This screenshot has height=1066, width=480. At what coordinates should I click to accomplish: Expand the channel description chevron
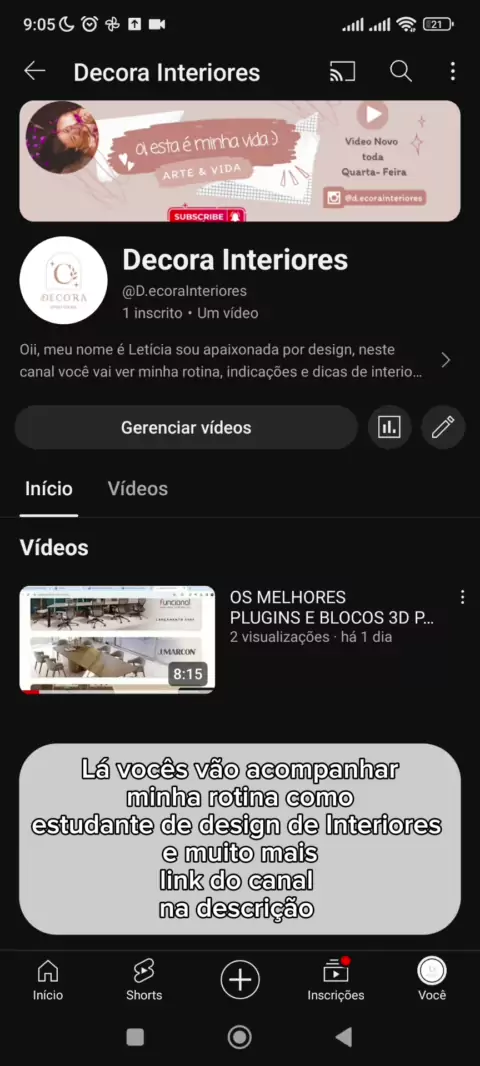446,360
